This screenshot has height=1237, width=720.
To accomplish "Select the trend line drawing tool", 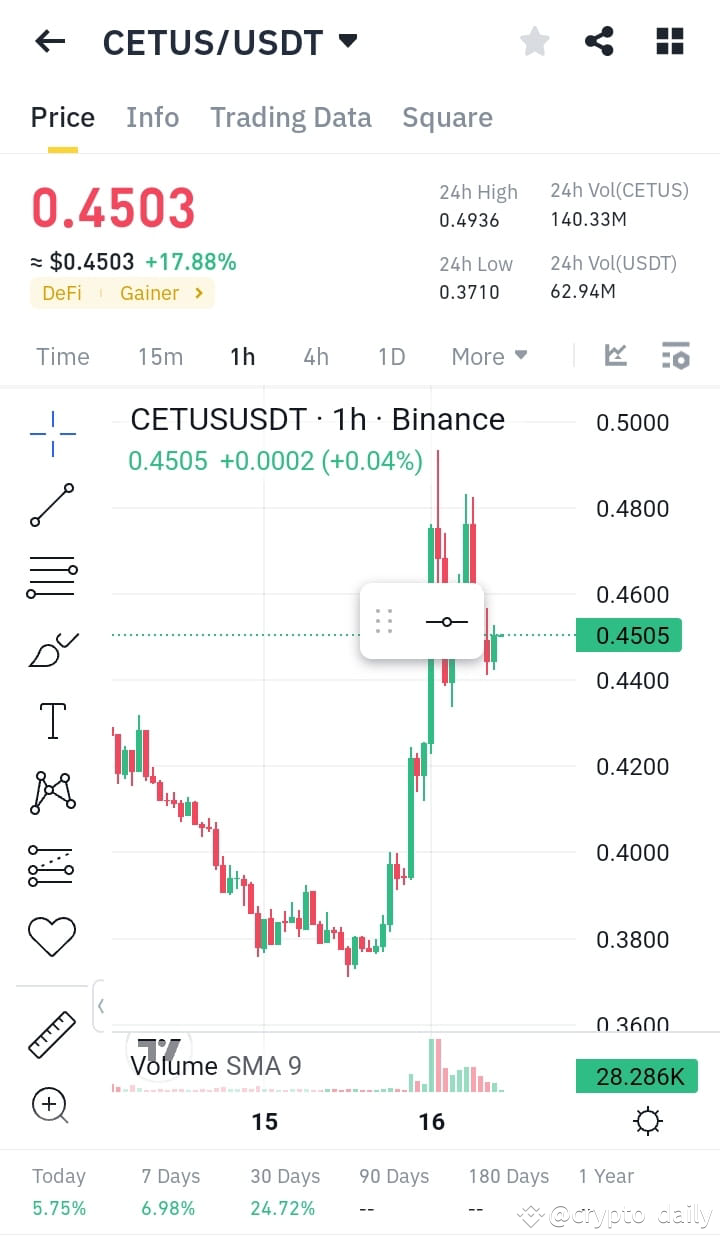I will pos(52,505).
